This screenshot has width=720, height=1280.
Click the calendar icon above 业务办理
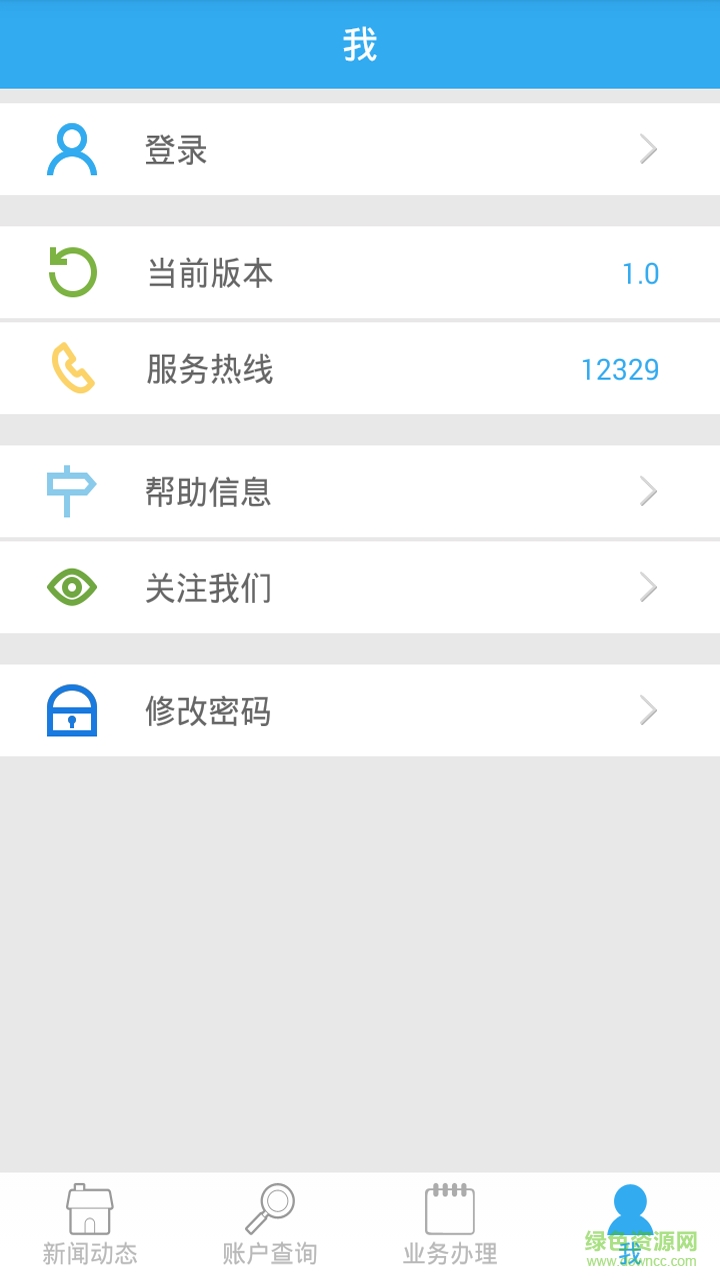click(449, 1207)
